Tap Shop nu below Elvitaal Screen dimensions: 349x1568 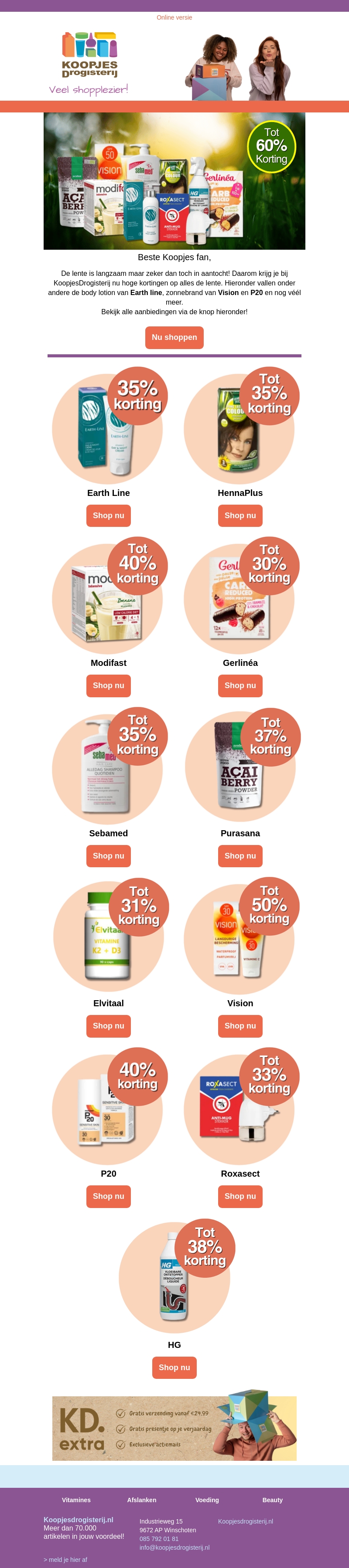point(109,1026)
